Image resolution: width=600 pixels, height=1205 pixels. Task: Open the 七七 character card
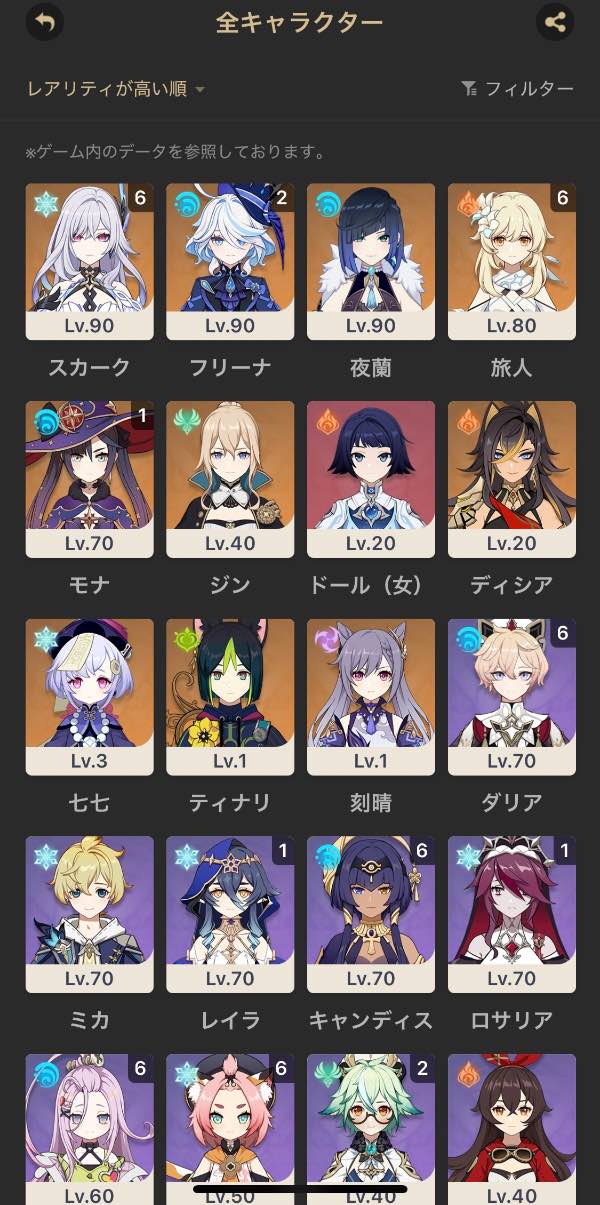coord(90,697)
